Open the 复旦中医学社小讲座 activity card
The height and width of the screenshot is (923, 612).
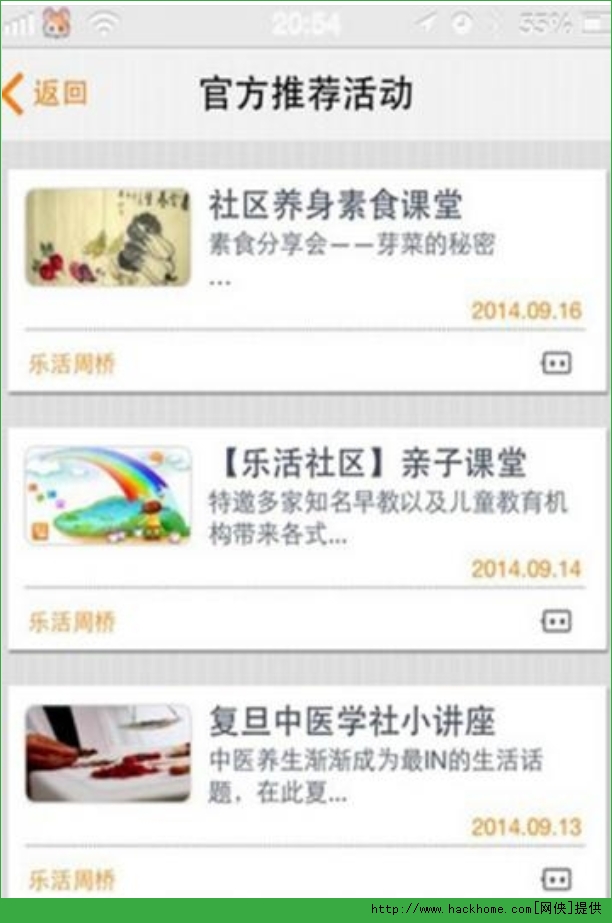click(x=352, y=721)
